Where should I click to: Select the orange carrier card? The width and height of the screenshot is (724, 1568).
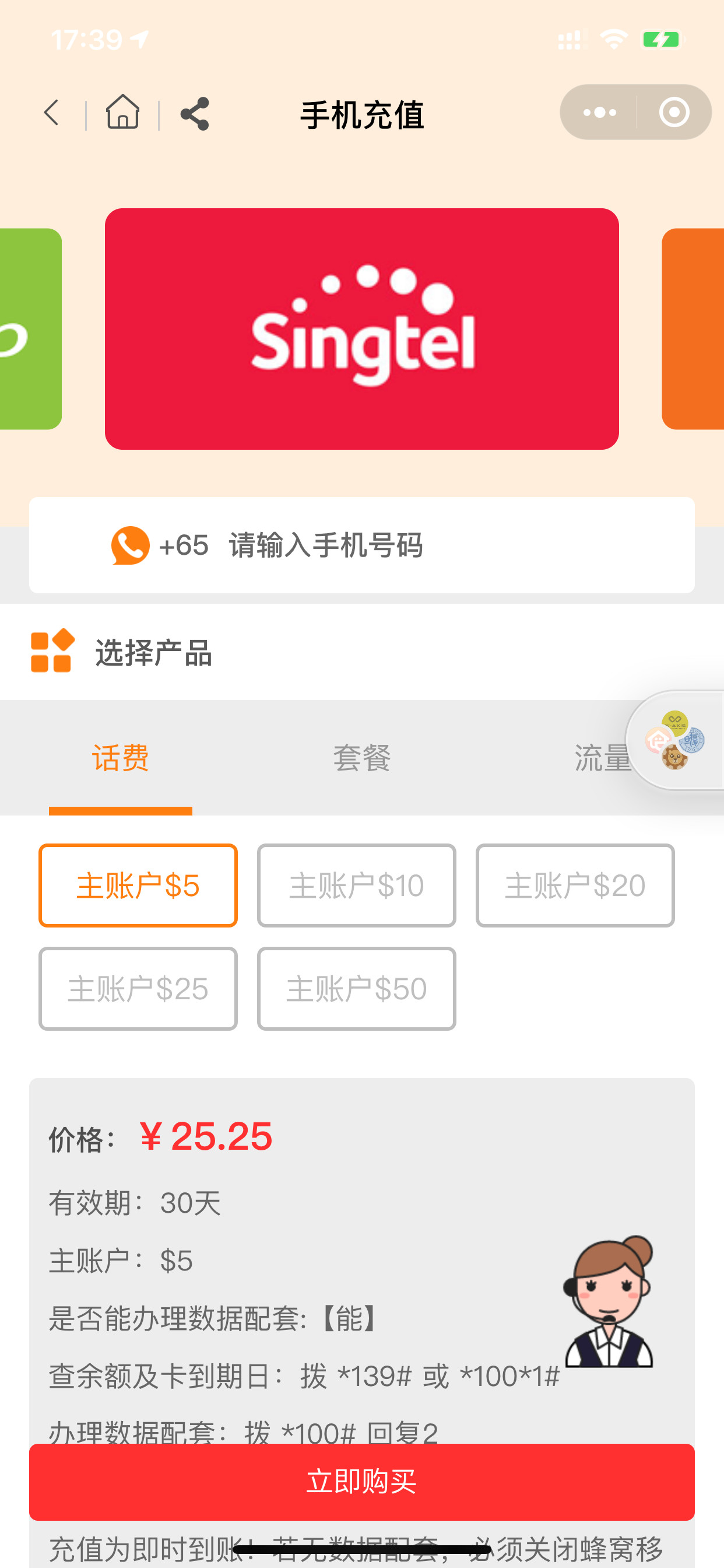pyautogui.click(x=694, y=328)
